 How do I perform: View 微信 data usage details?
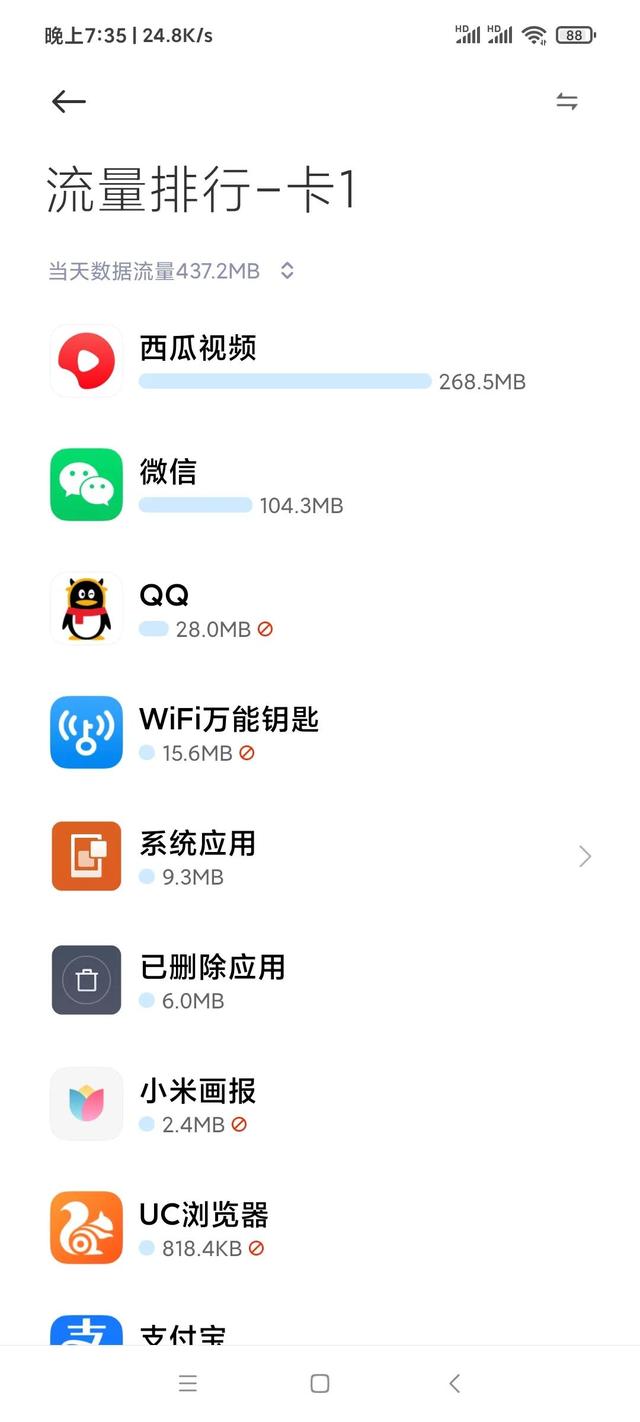click(320, 485)
